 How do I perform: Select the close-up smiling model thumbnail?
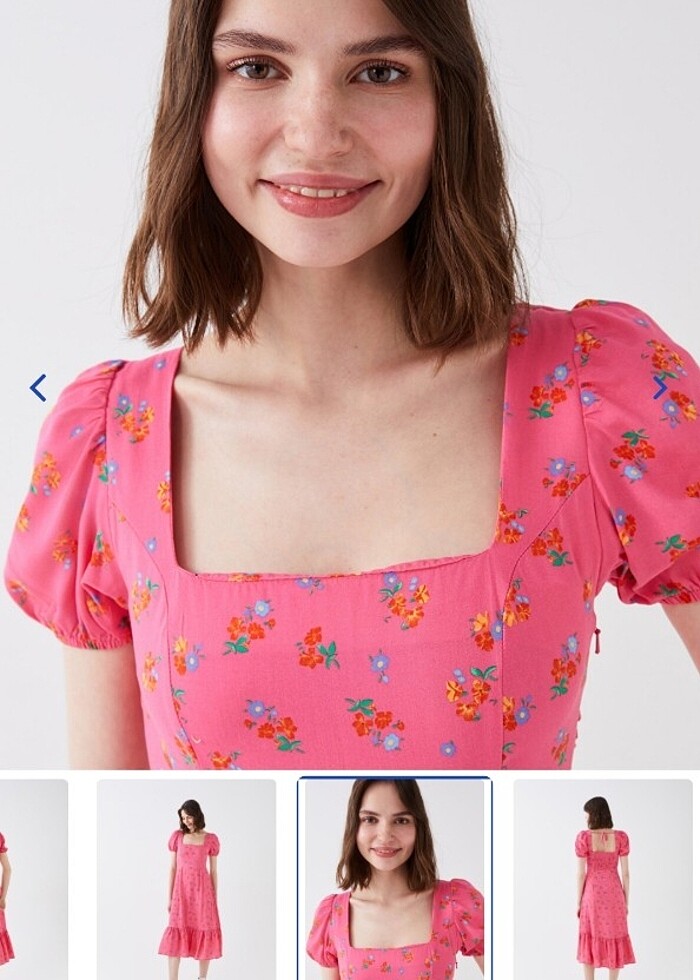pyautogui.click(x=394, y=878)
